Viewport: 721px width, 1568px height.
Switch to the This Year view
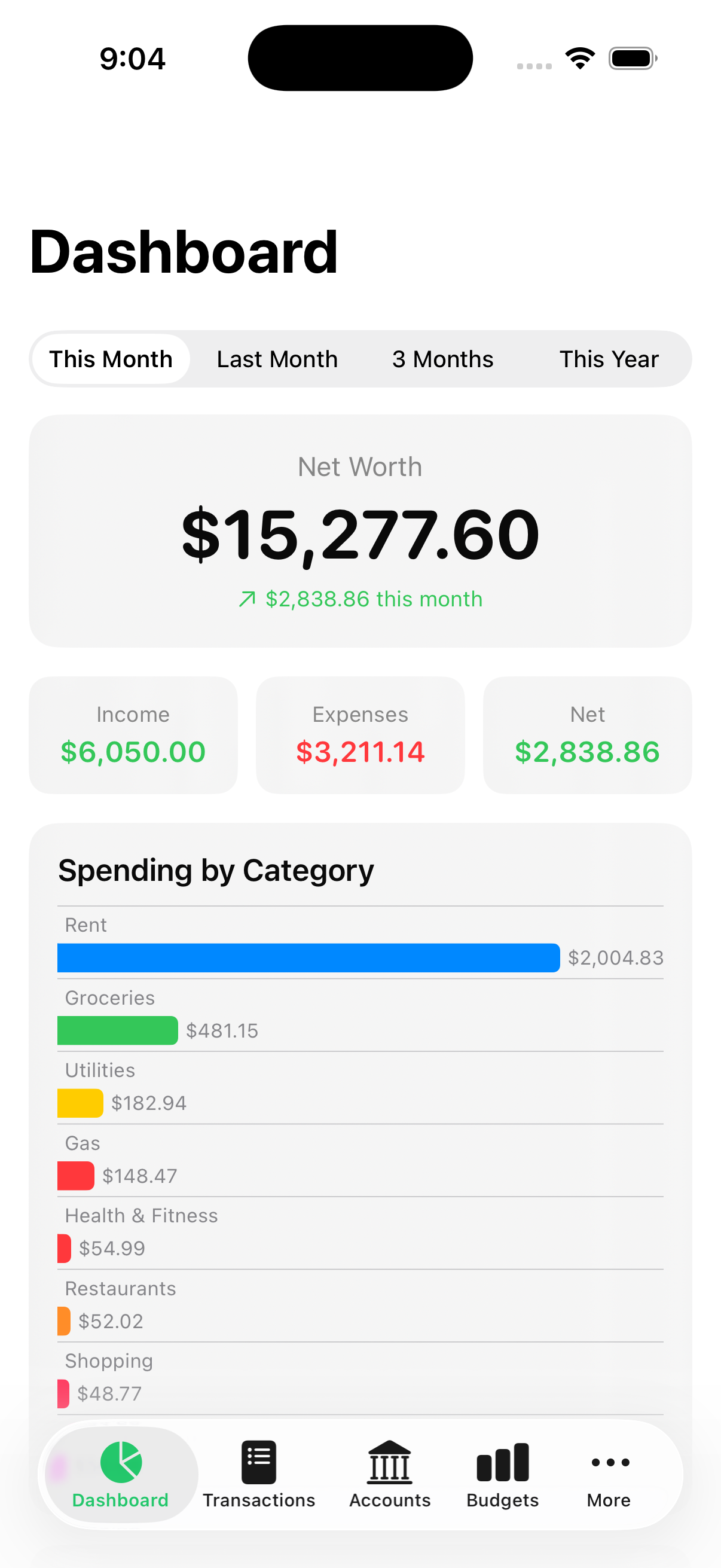pyautogui.click(x=609, y=359)
